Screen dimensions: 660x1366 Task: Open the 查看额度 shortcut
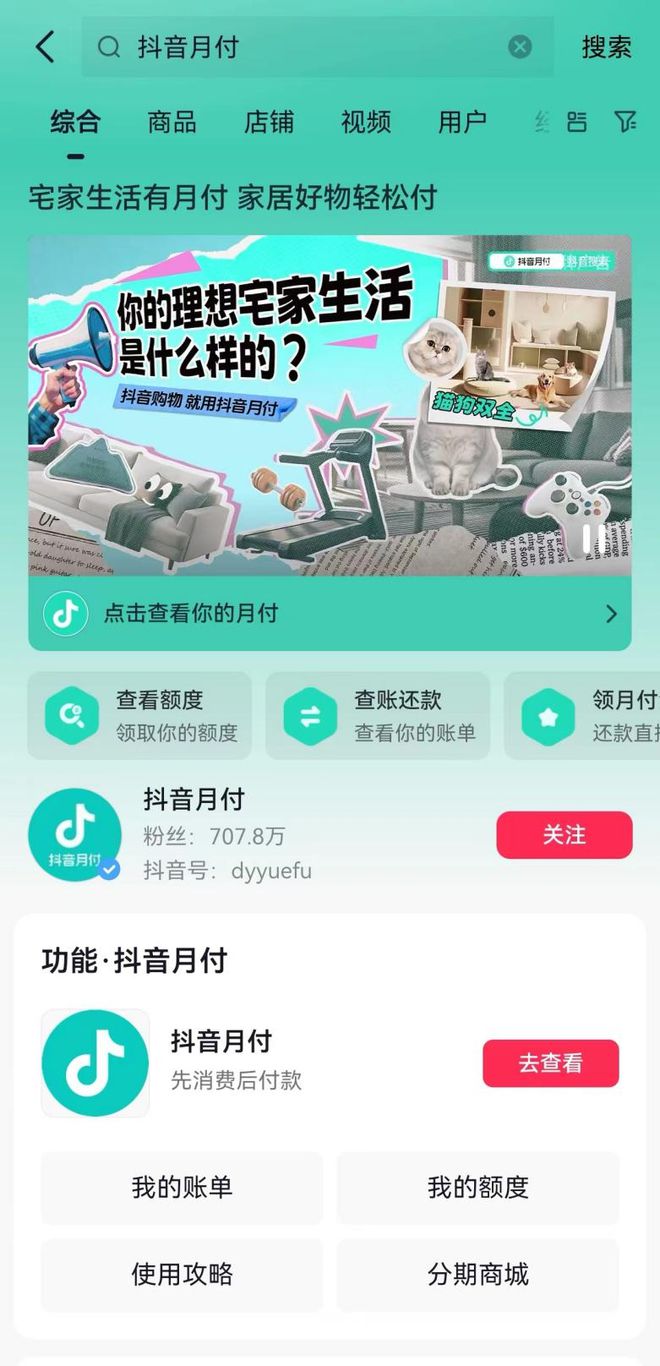pos(139,716)
